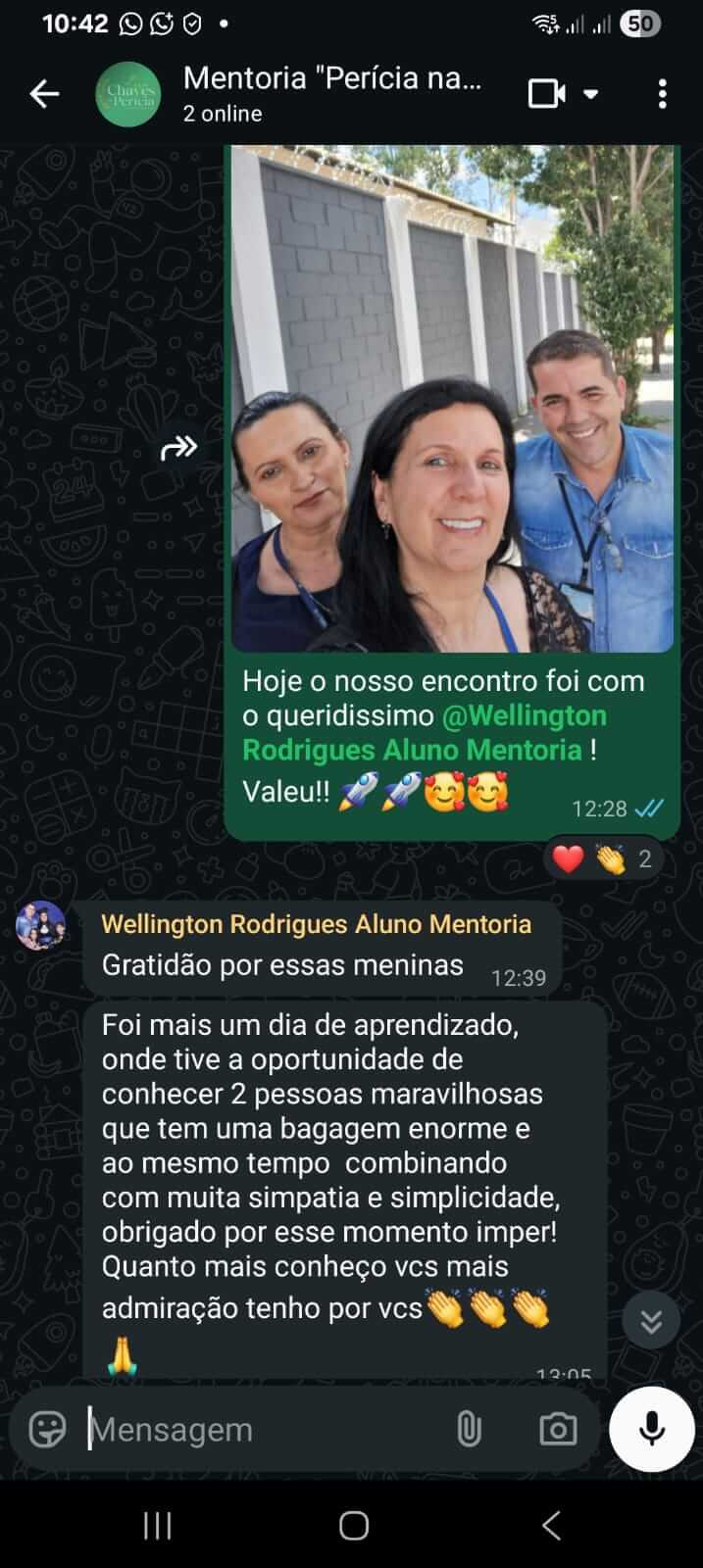Open the camera from the message bar
This screenshot has height=1568, width=703.
coord(558,1430)
